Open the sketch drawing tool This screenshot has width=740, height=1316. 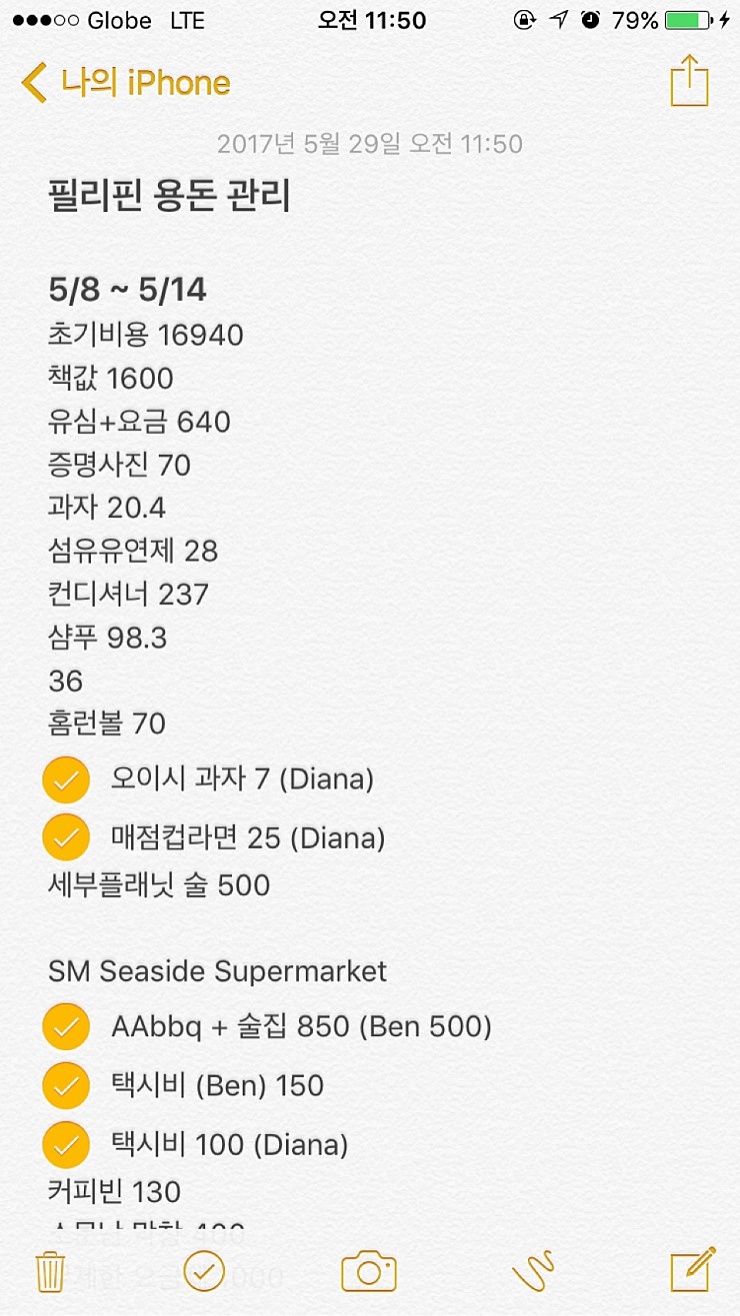533,1273
